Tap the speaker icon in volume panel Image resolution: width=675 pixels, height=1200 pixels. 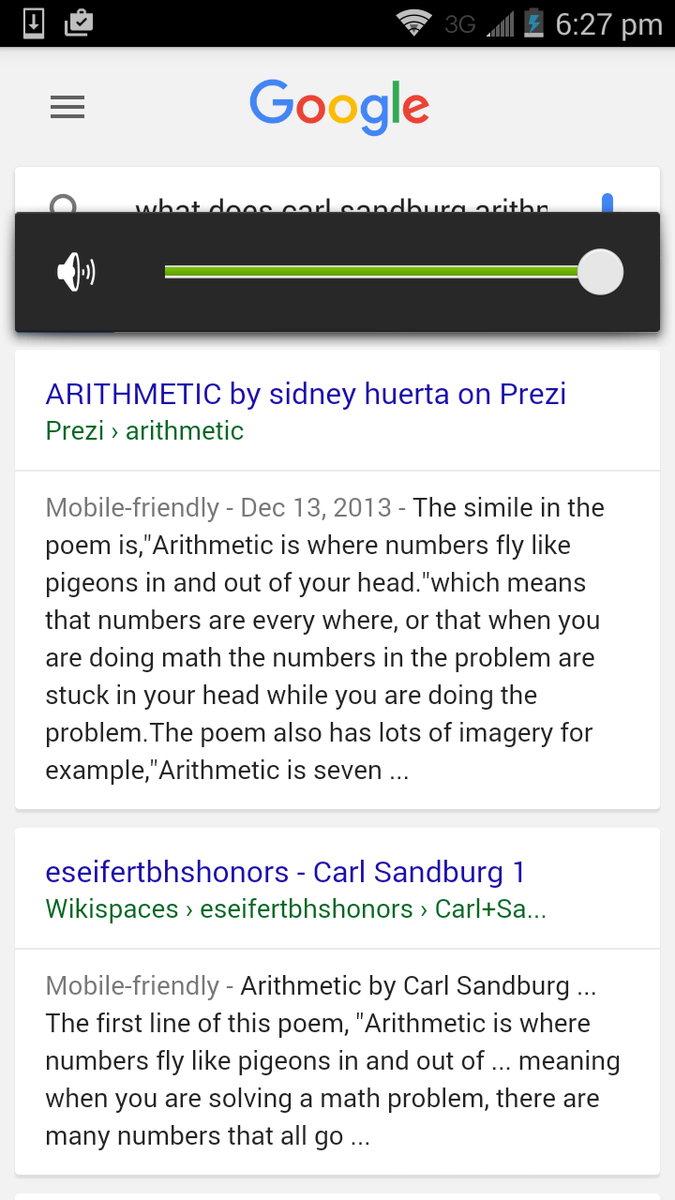(75, 272)
